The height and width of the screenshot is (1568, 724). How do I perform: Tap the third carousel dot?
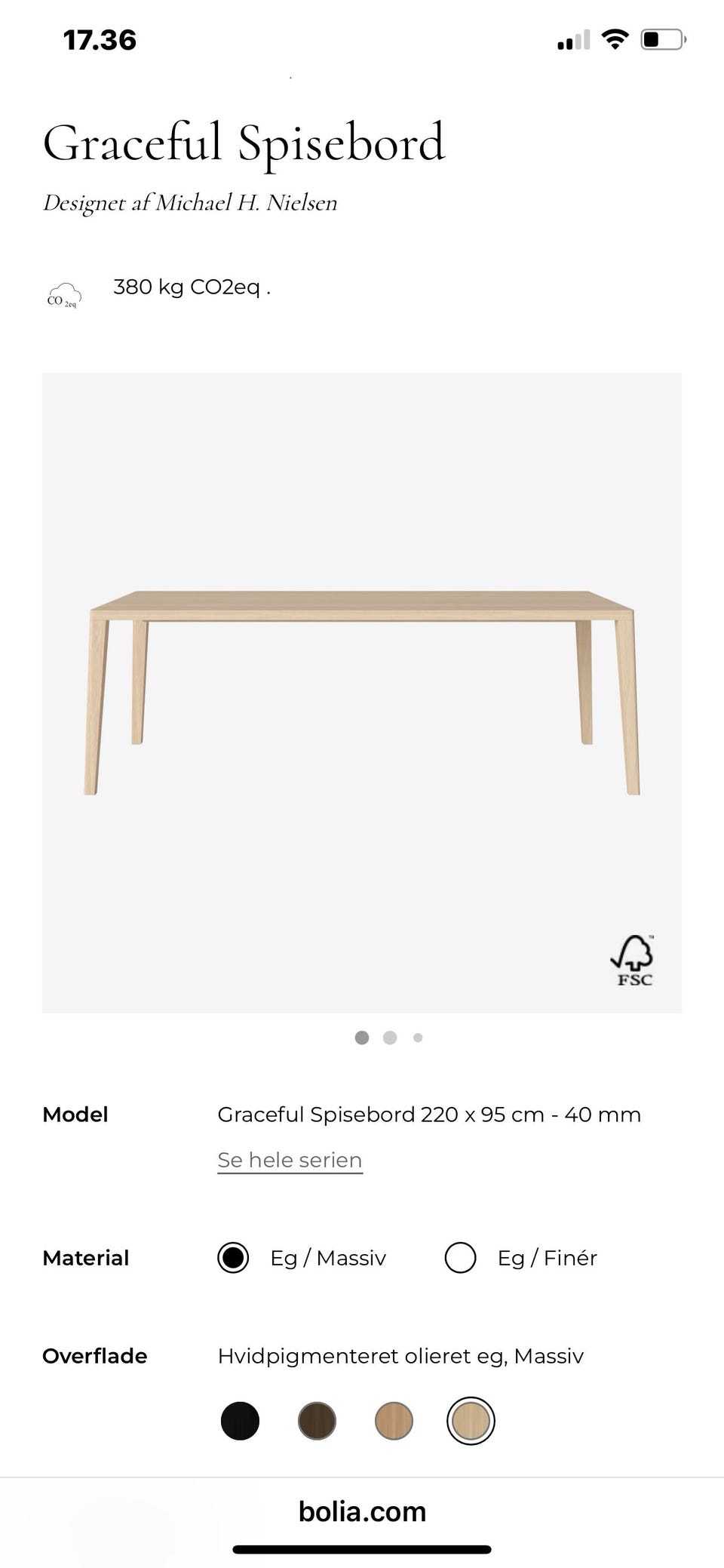pos(416,1038)
